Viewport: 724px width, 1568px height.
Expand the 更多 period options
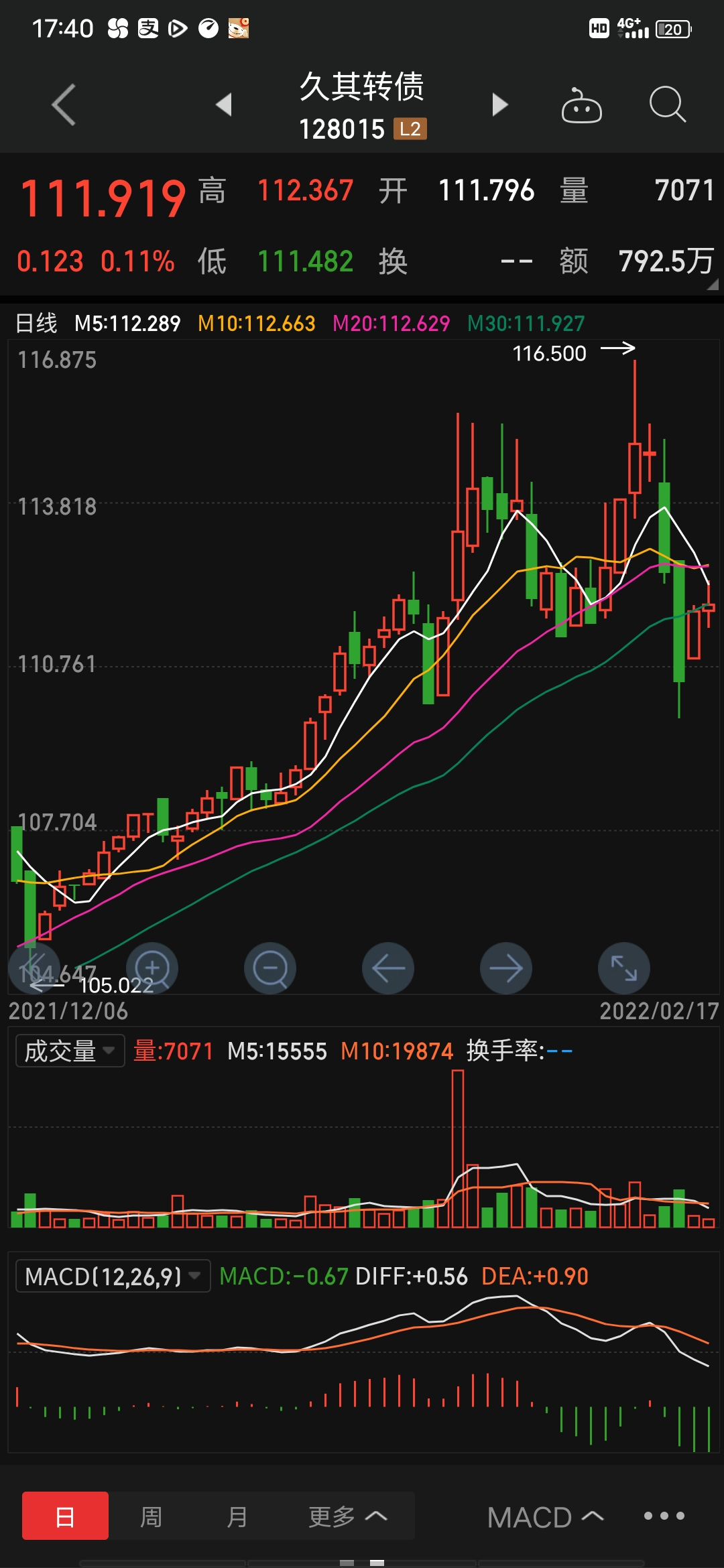(x=347, y=1516)
